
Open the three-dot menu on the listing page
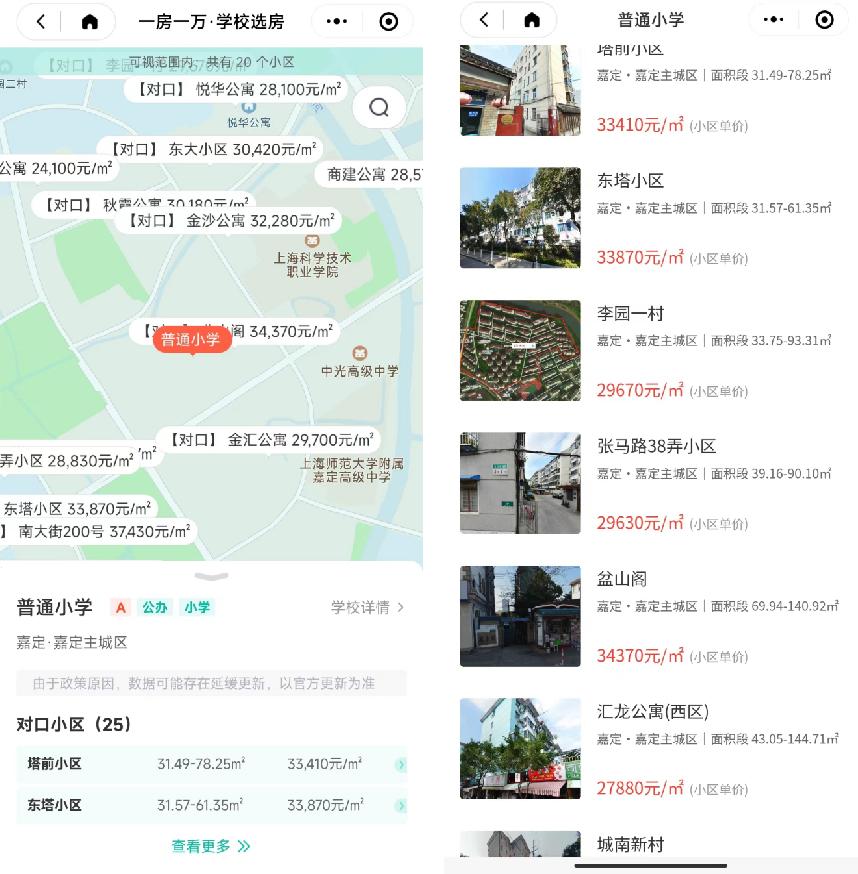(772, 20)
